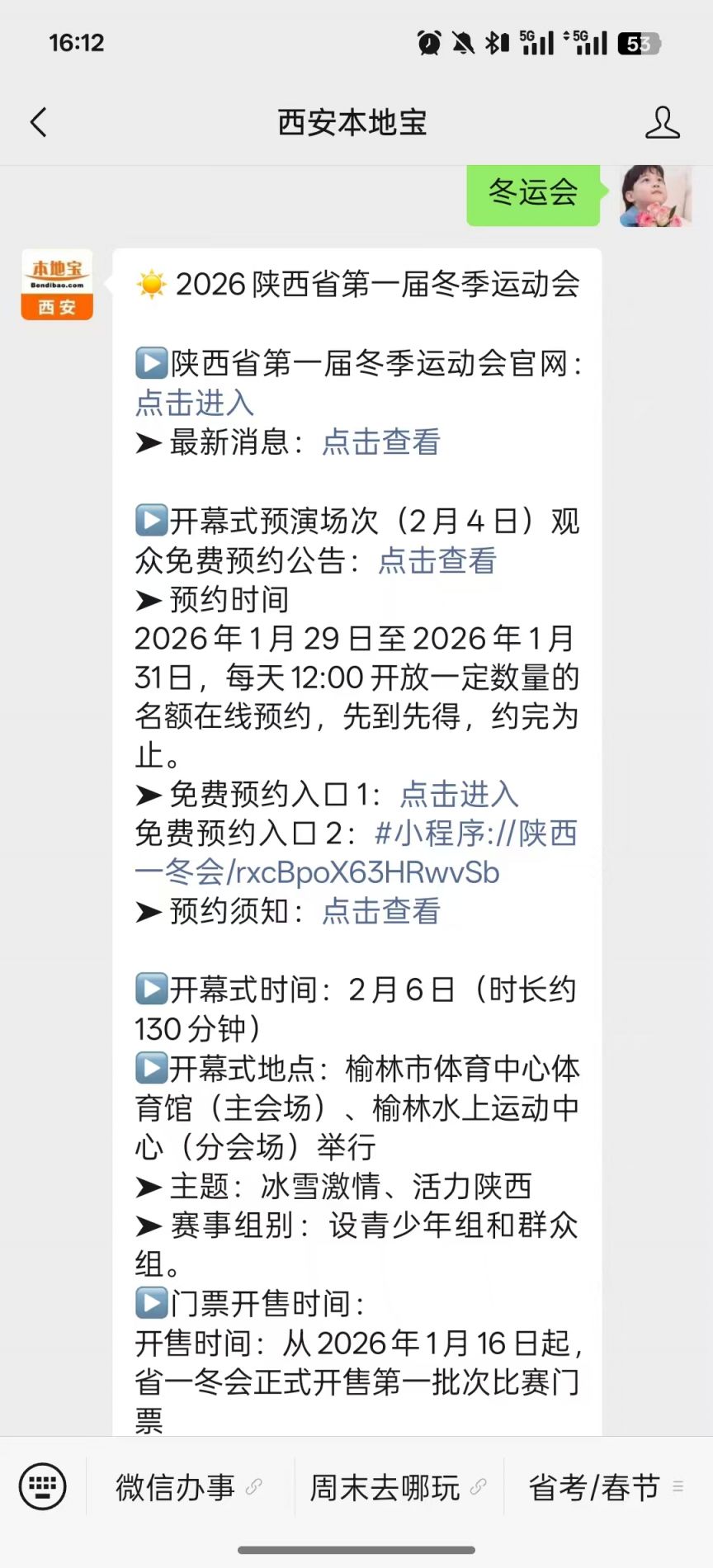
Task: Expand the 省考/春节 menu
Action: 607,1487
